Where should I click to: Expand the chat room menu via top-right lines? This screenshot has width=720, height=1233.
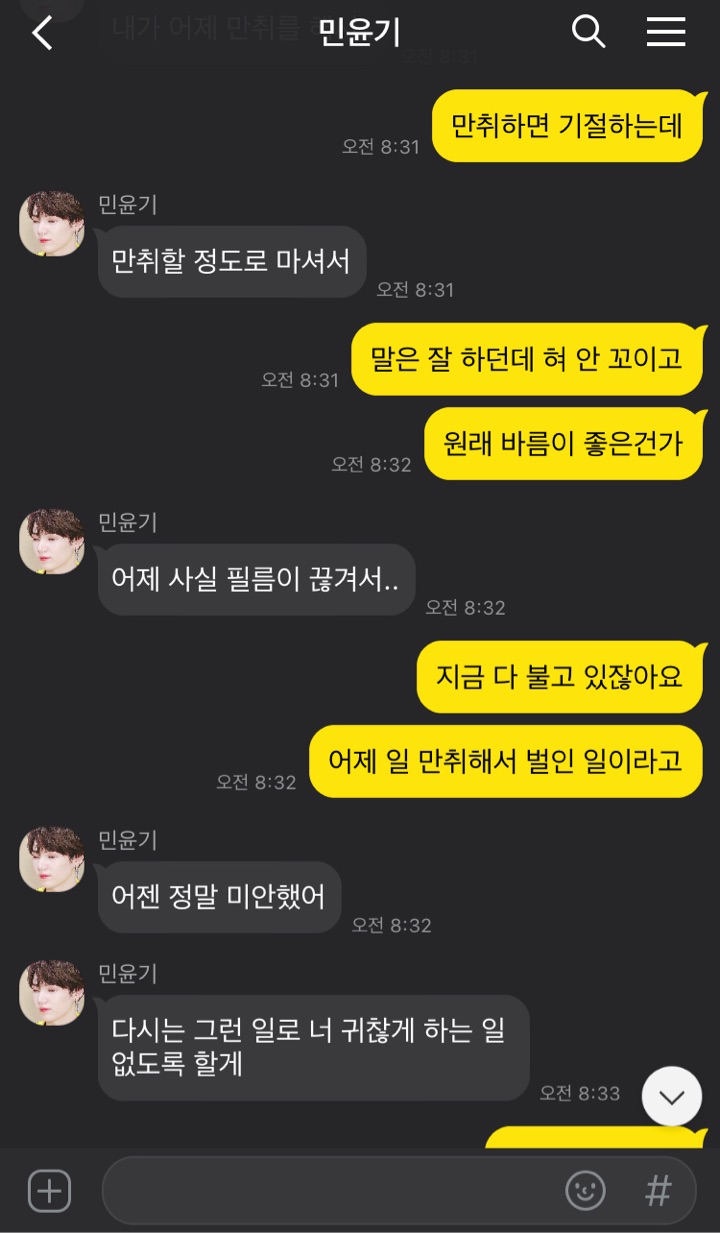coord(665,31)
